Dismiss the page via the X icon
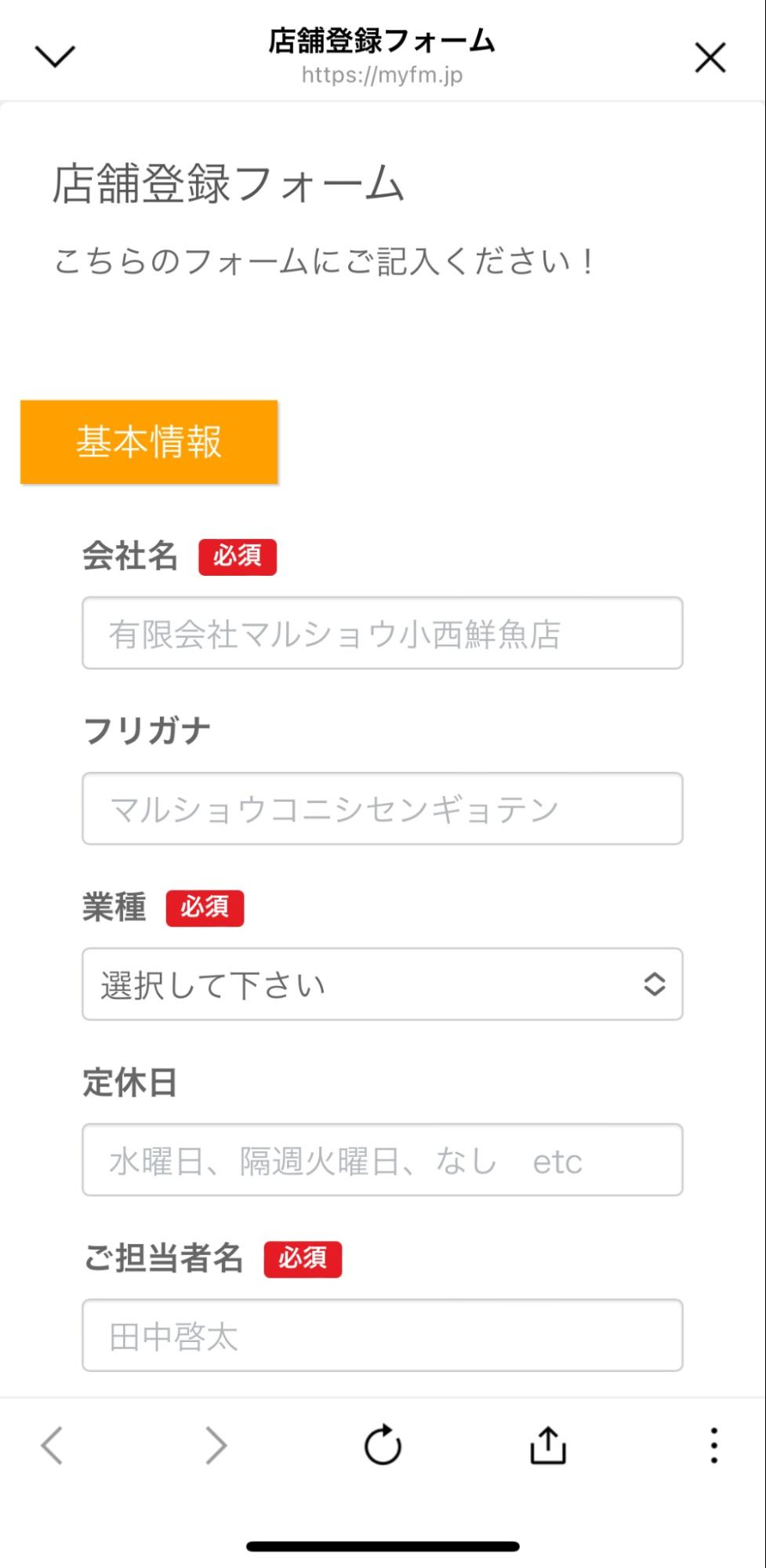 tap(710, 56)
